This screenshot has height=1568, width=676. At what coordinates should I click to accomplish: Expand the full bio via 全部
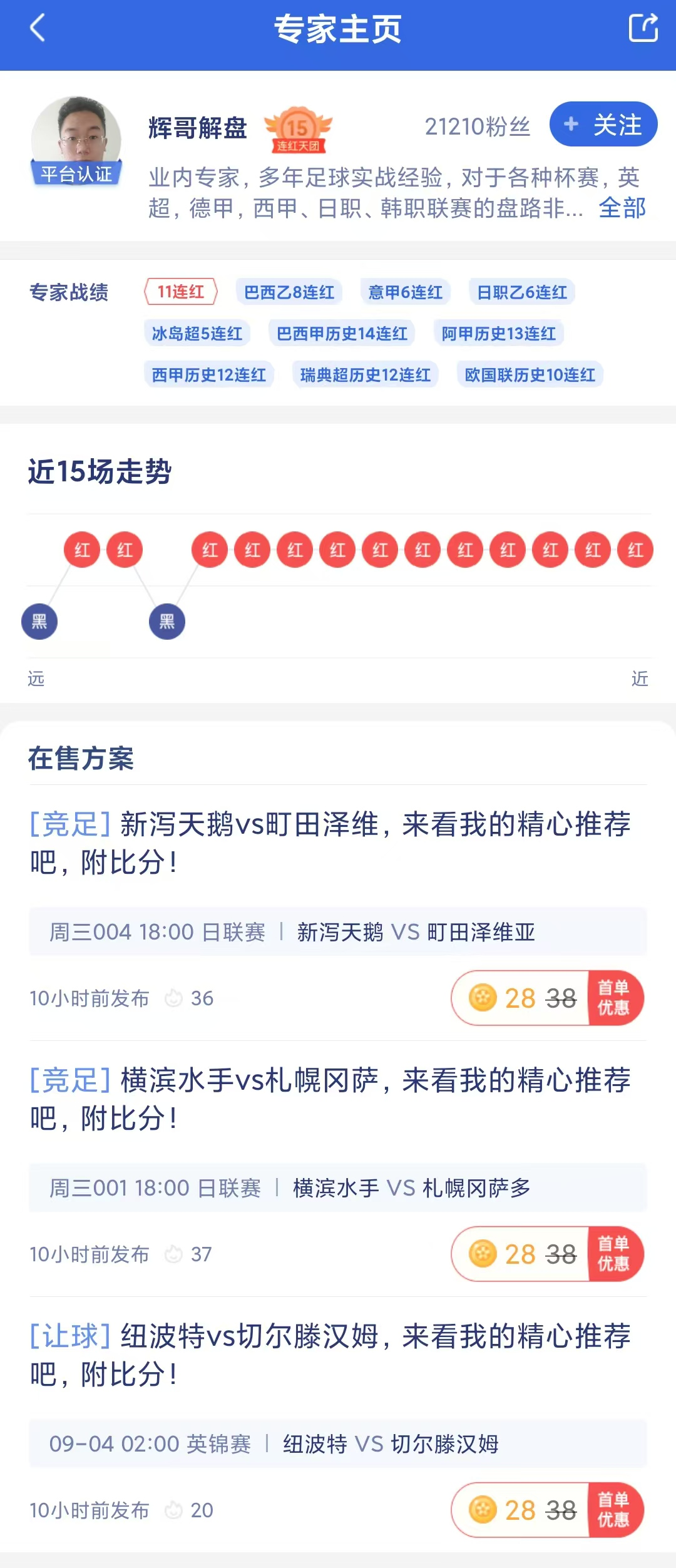click(x=622, y=208)
